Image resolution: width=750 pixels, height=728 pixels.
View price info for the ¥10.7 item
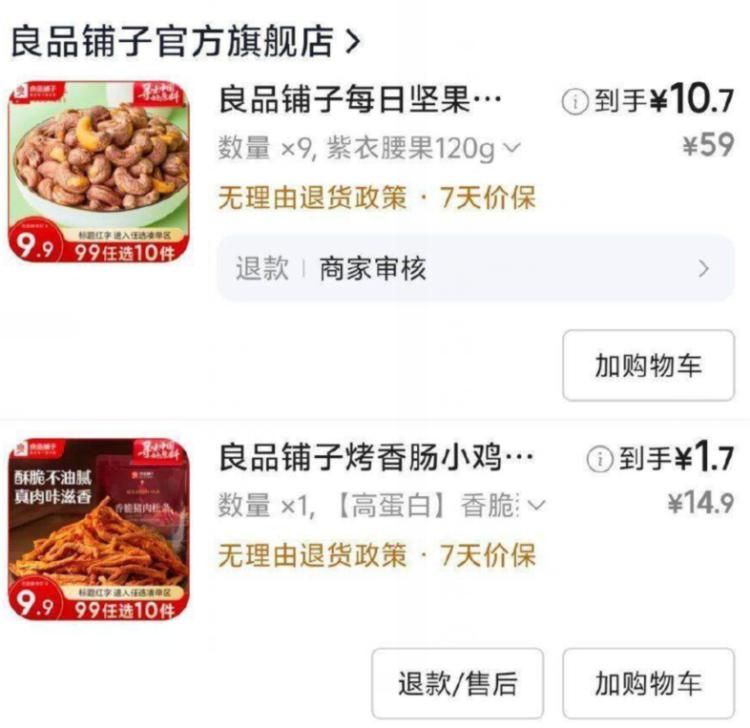pos(574,101)
